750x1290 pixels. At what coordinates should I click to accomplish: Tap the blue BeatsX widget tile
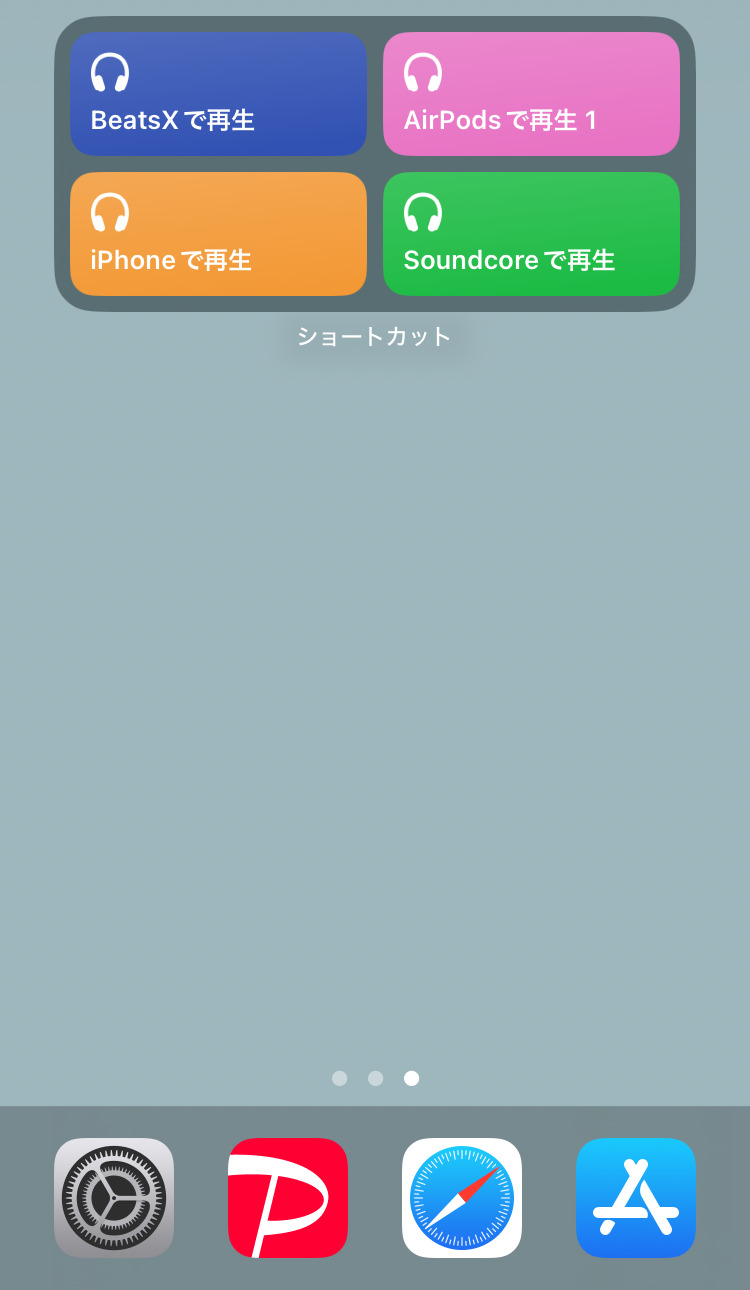coord(218,93)
